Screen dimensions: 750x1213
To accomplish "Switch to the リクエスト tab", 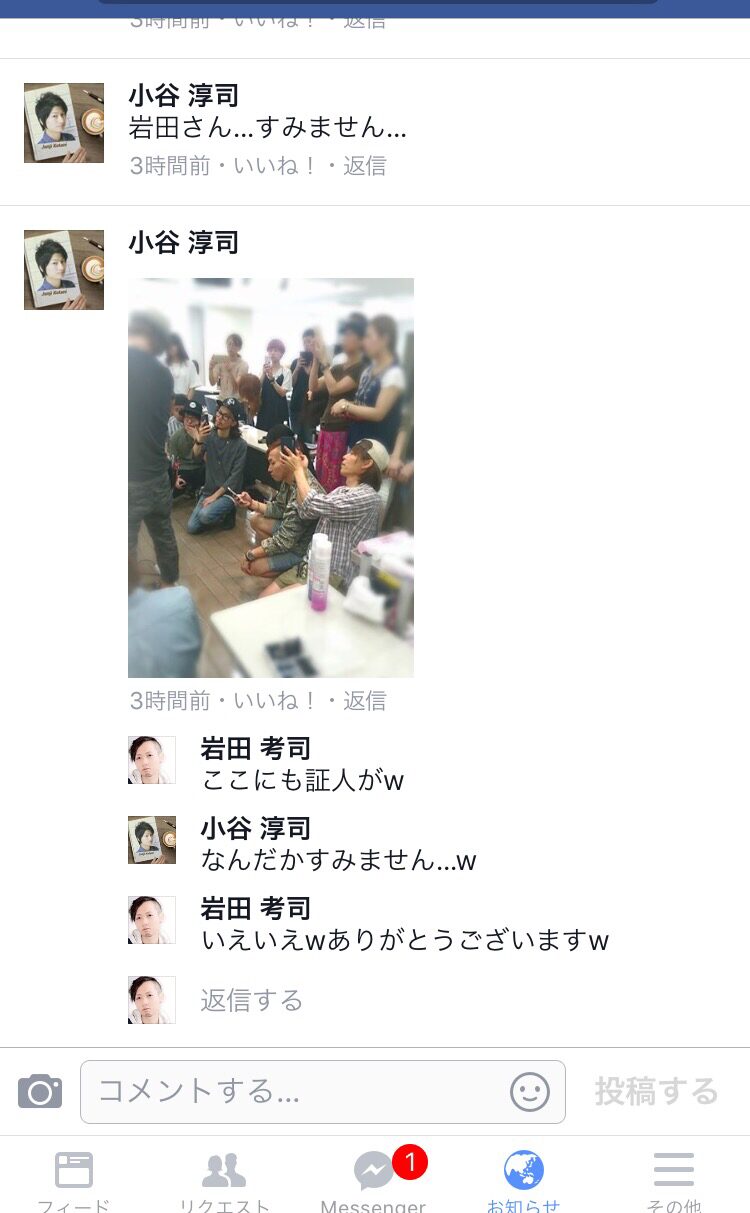I will (x=224, y=1180).
